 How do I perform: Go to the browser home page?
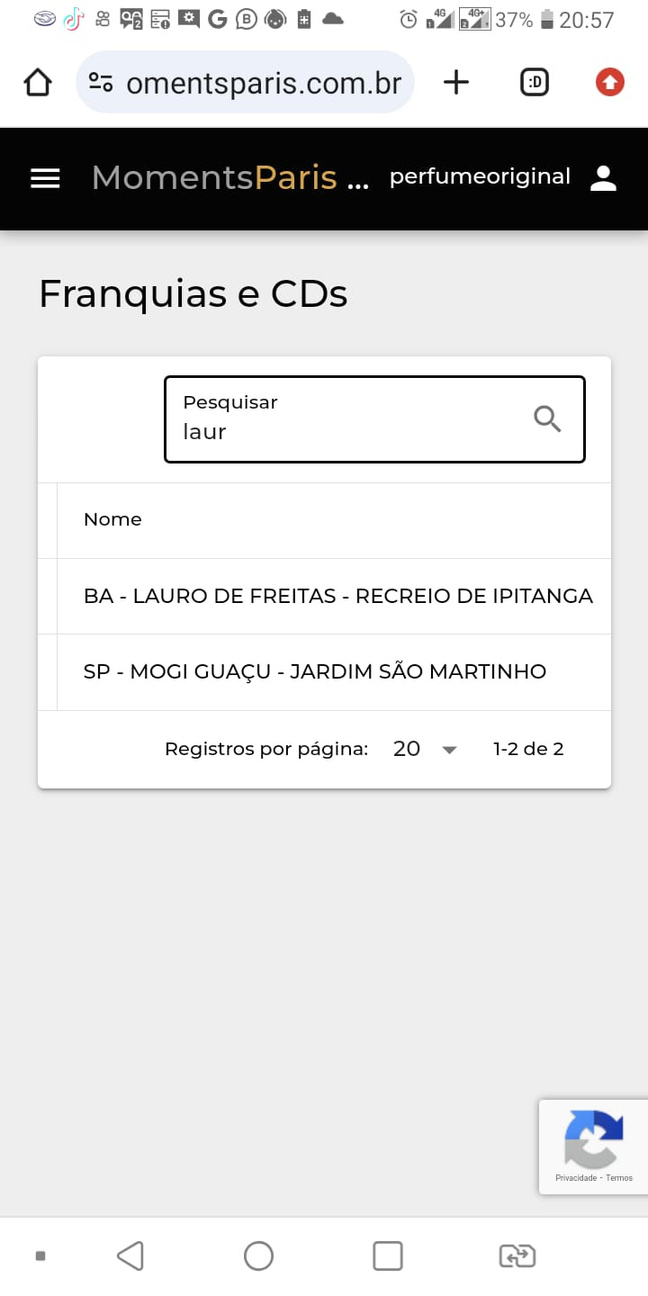(x=37, y=83)
